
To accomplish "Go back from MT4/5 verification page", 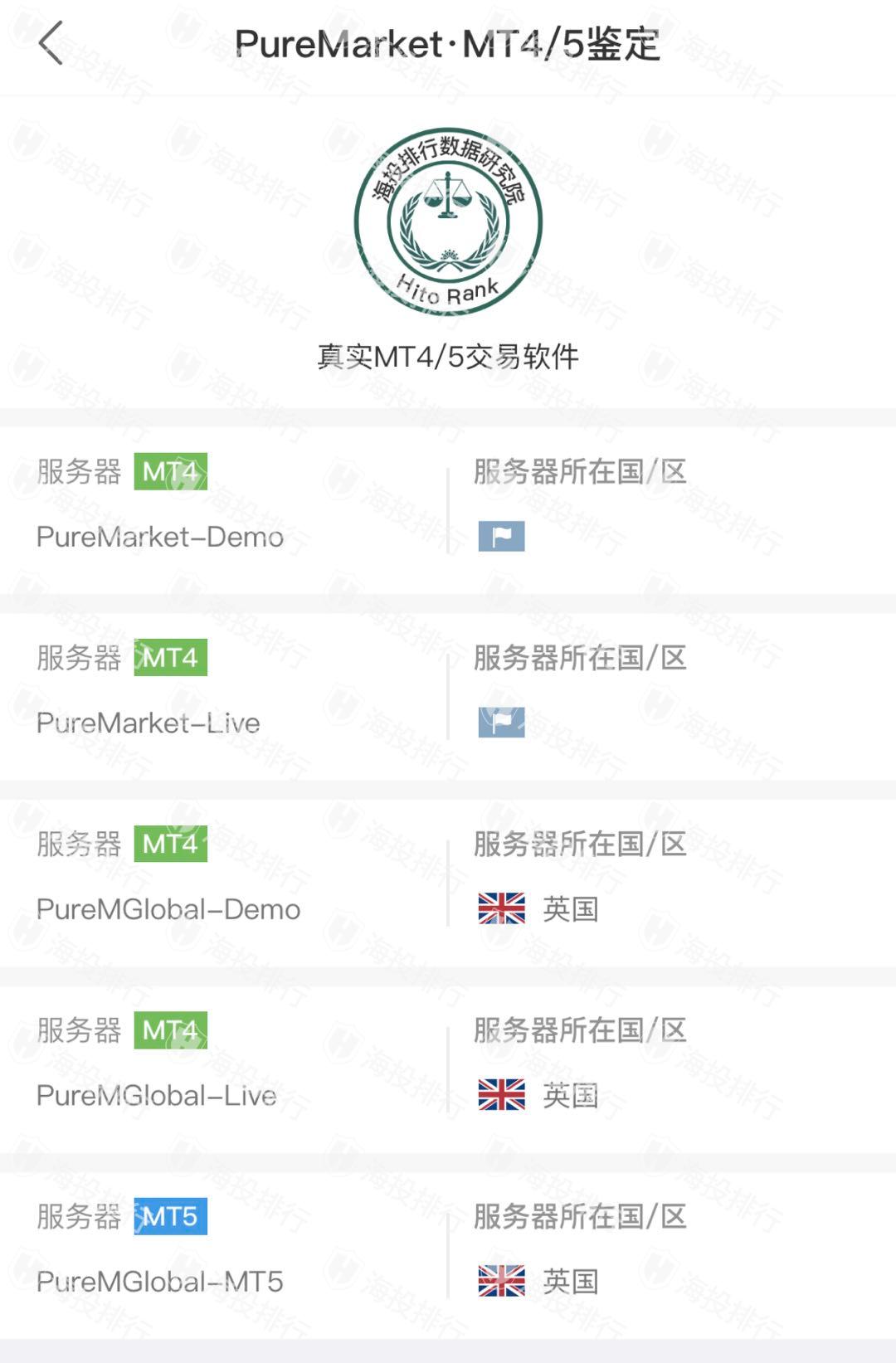I will pos(51,43).
